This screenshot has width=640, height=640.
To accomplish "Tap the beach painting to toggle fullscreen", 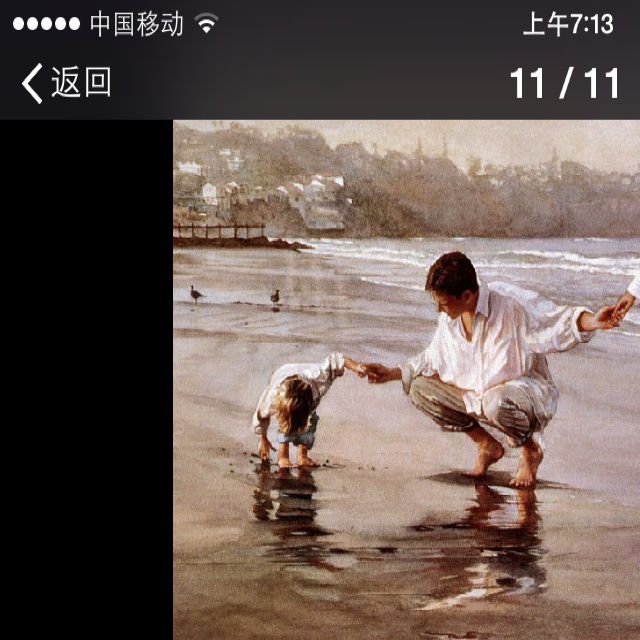I will [406, 380].
